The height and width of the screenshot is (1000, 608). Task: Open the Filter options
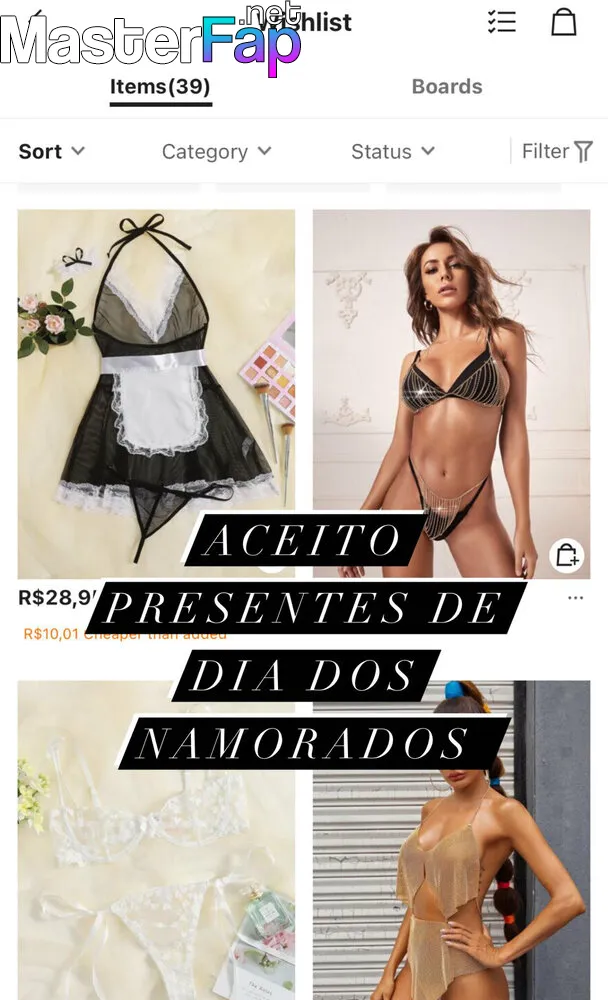coord(557,152)
